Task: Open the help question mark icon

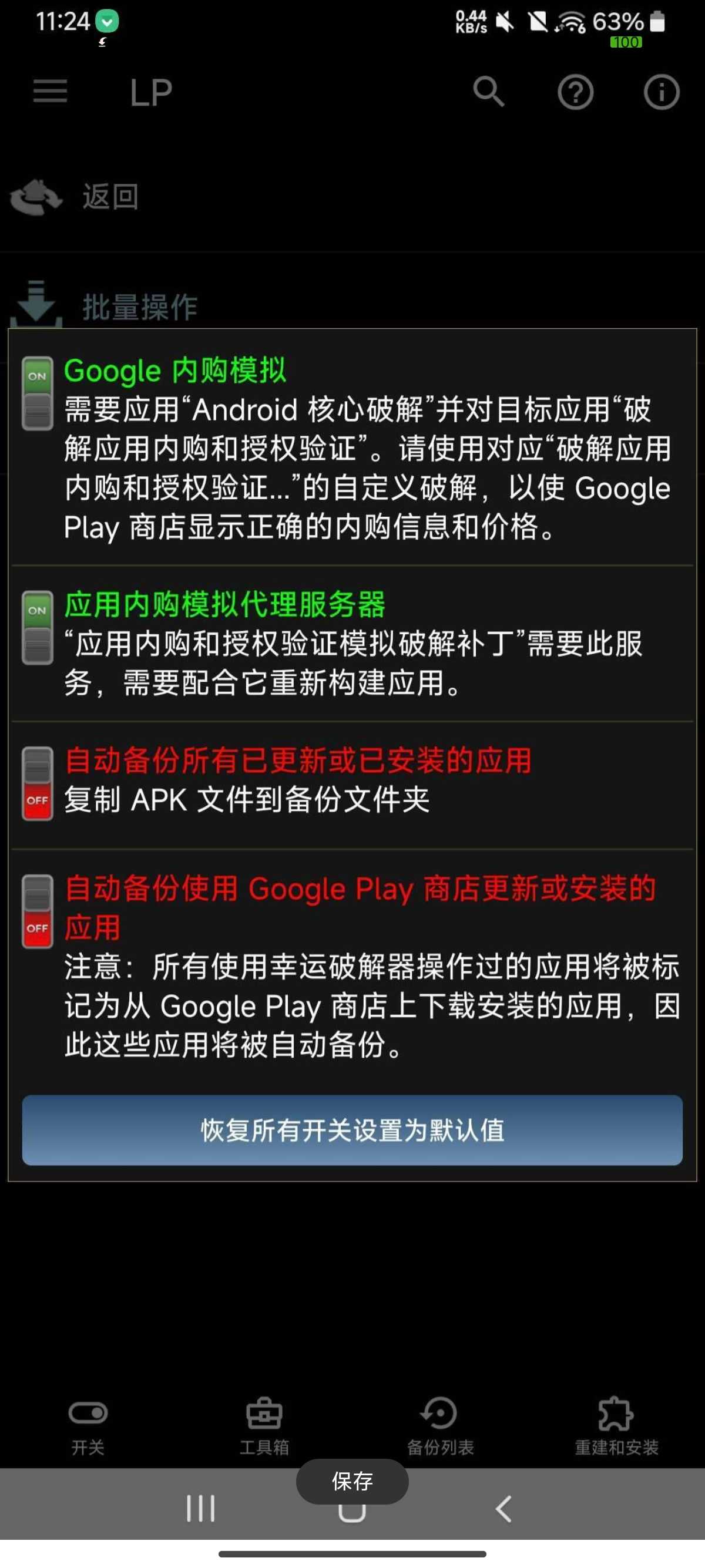Action: click(x=575, y=92)
